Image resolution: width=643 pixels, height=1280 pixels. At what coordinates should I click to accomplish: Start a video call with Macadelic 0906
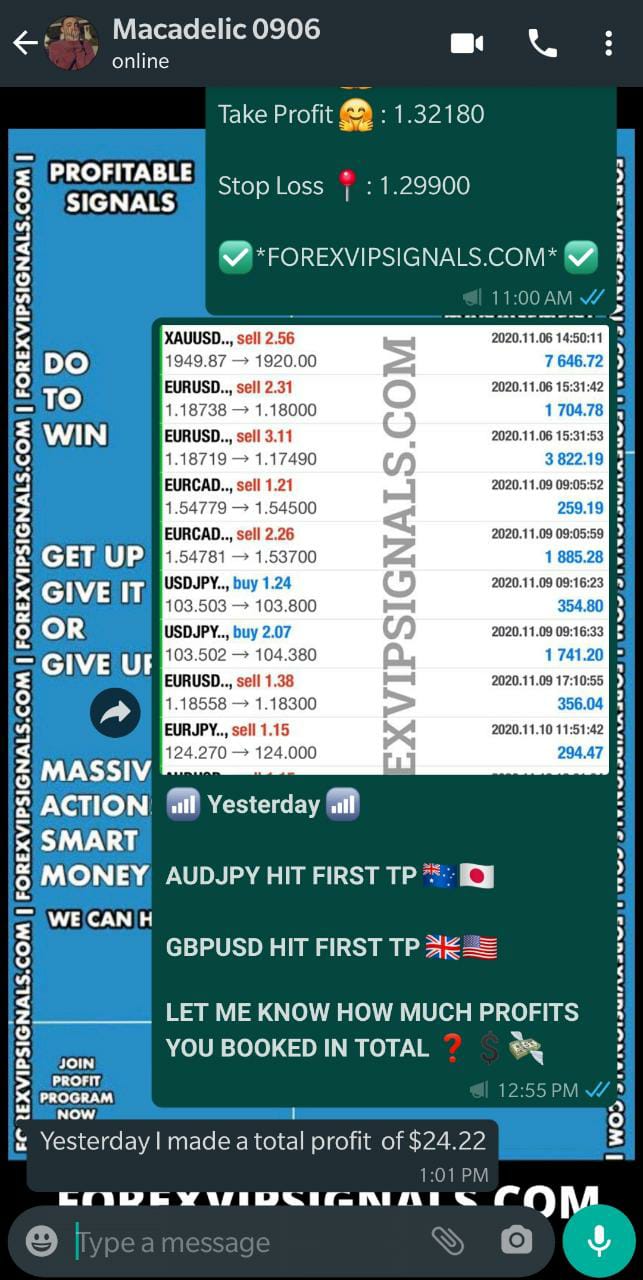click(x=467, y=43)
